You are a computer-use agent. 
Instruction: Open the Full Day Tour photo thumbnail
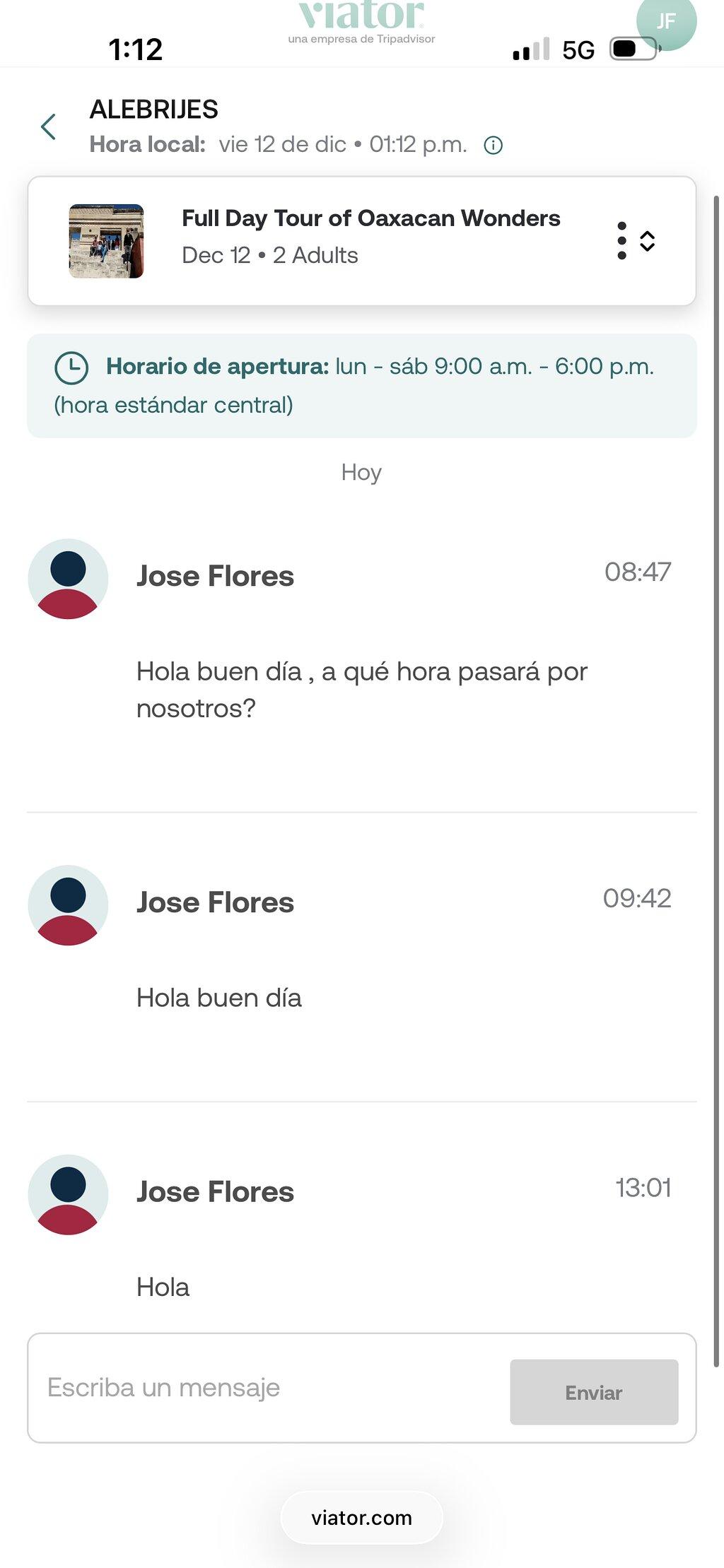point(106,241)
